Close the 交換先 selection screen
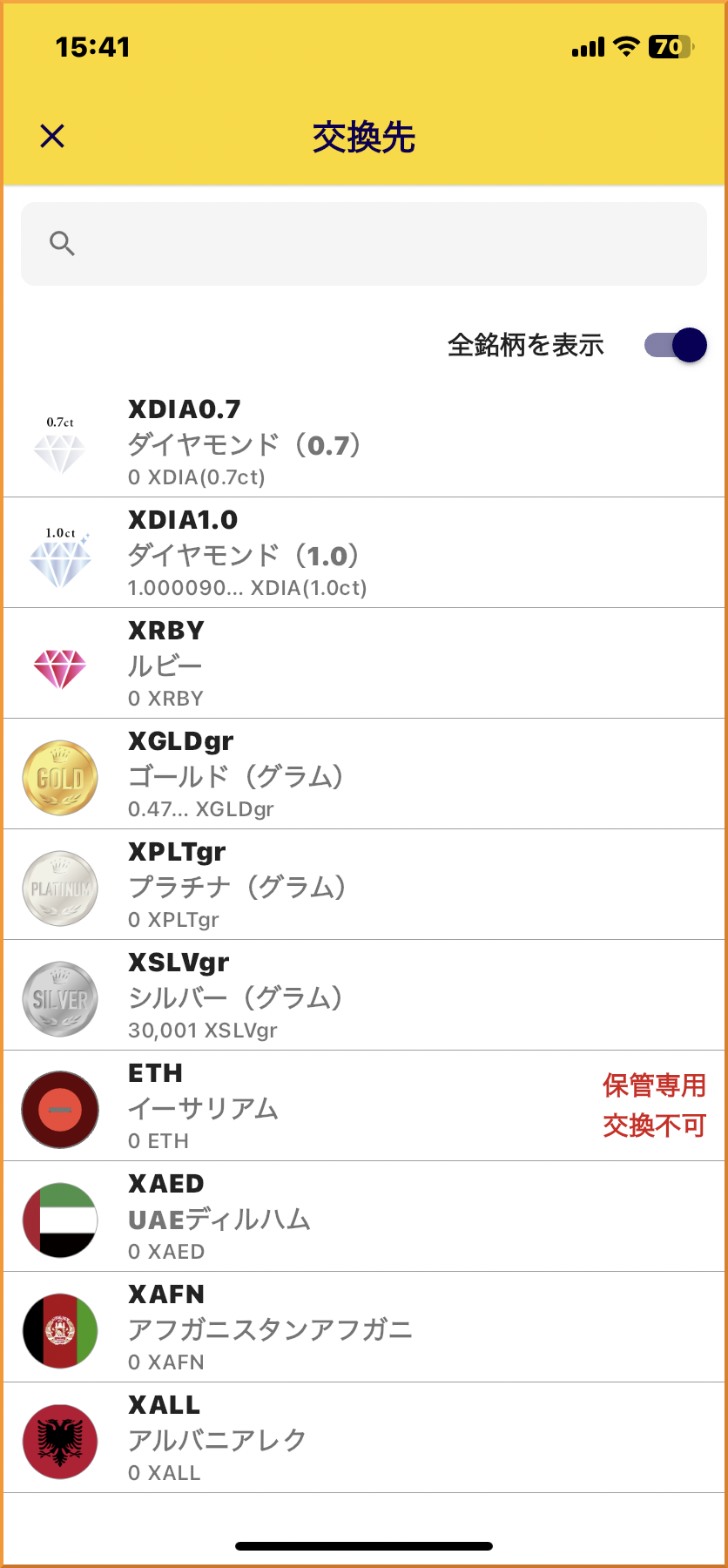Screen dimensions: 728x1568 [52, 136]
